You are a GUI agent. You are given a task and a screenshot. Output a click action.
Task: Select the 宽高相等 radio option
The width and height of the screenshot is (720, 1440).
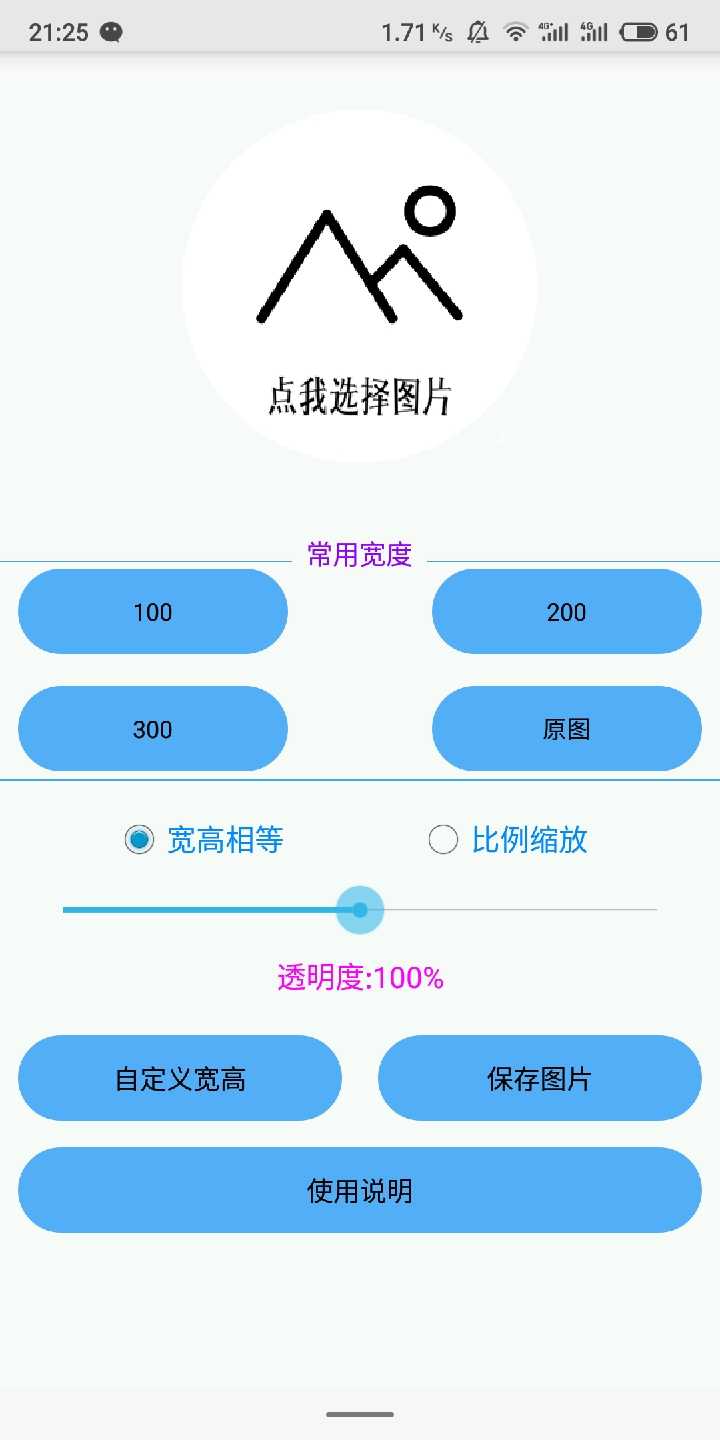coord(141,839)
